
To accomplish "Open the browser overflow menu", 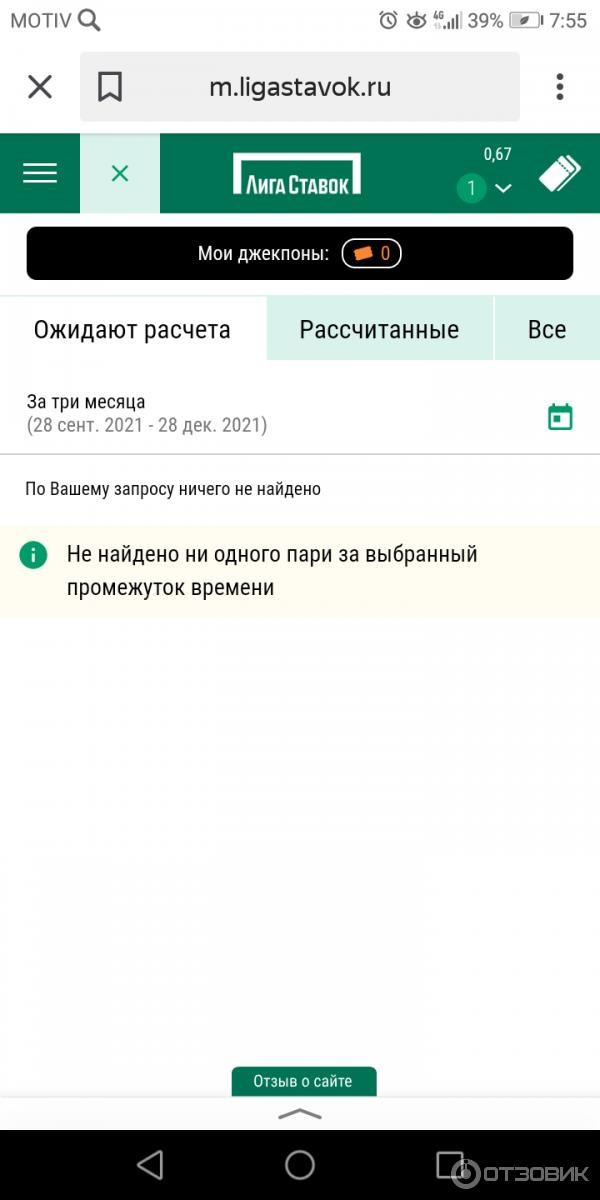I will point(560,87).
